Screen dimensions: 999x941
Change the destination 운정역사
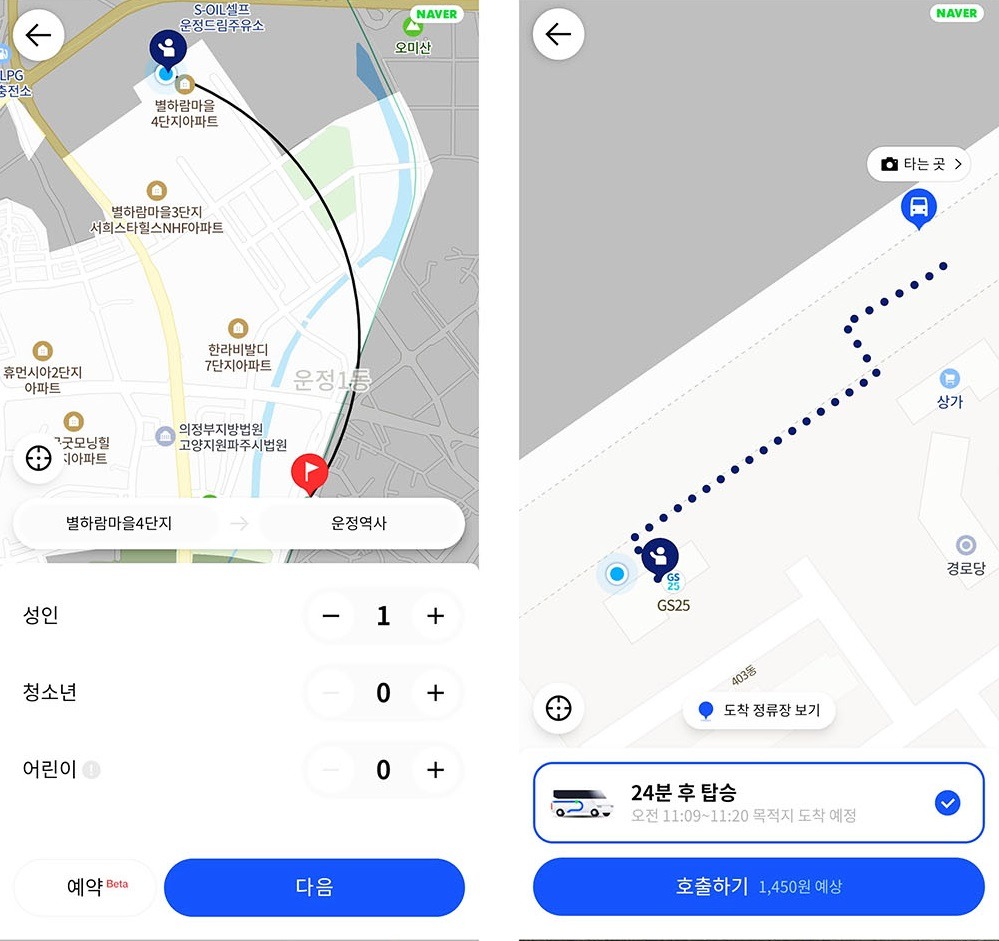tap(359, 523)
